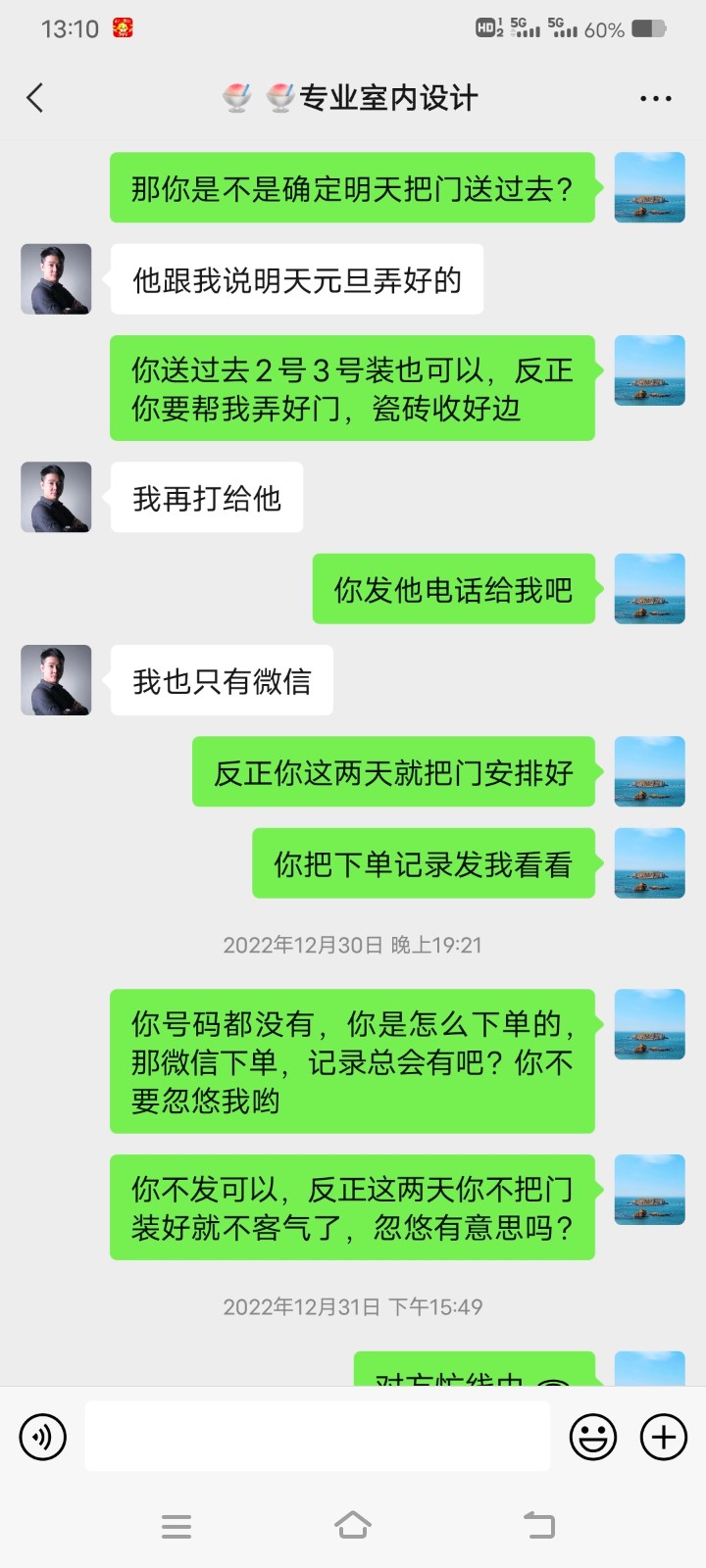This screenshot has height=1568, width=706.
Task: Open the three-dot chat info menu
Action: tap(655, 99)
